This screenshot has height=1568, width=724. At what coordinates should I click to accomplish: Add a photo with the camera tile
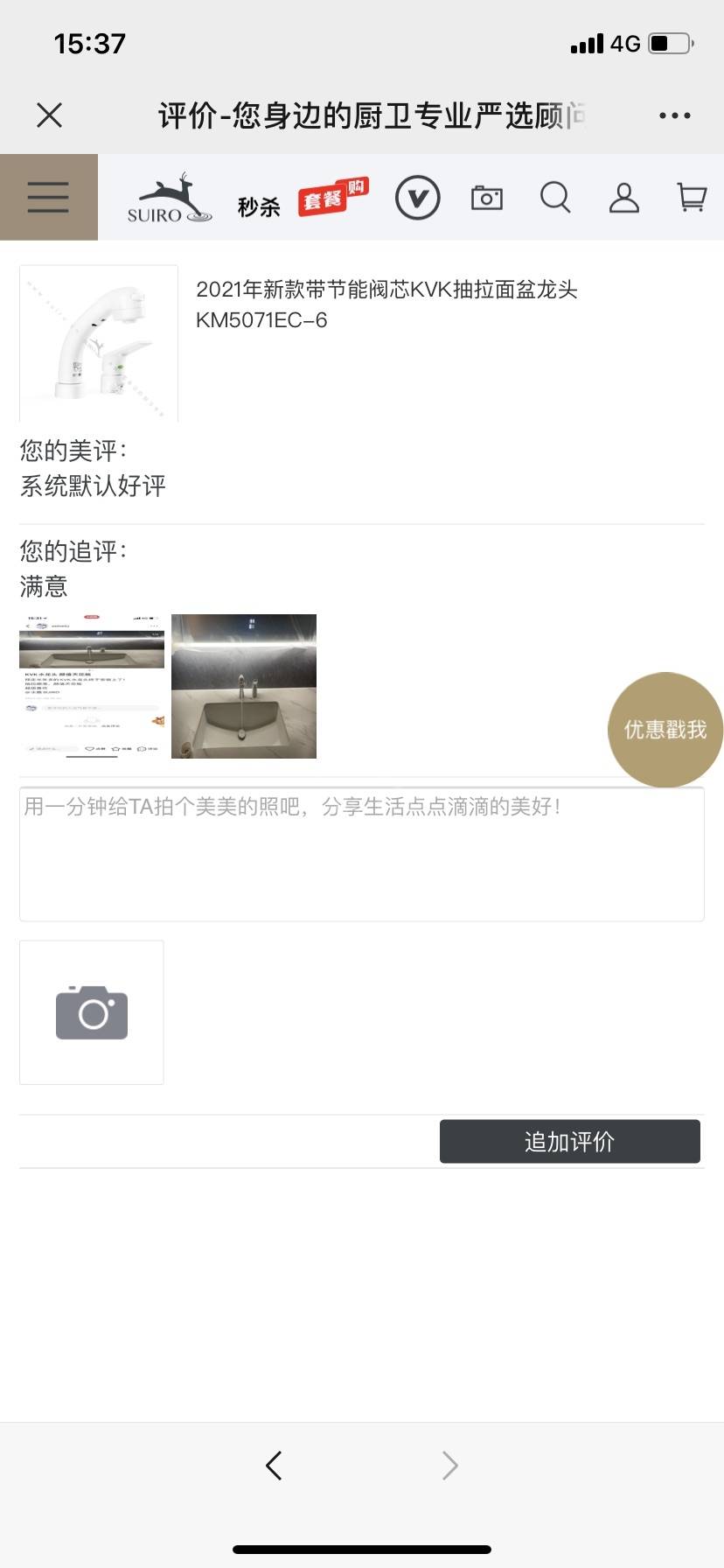coord(92,1012)
